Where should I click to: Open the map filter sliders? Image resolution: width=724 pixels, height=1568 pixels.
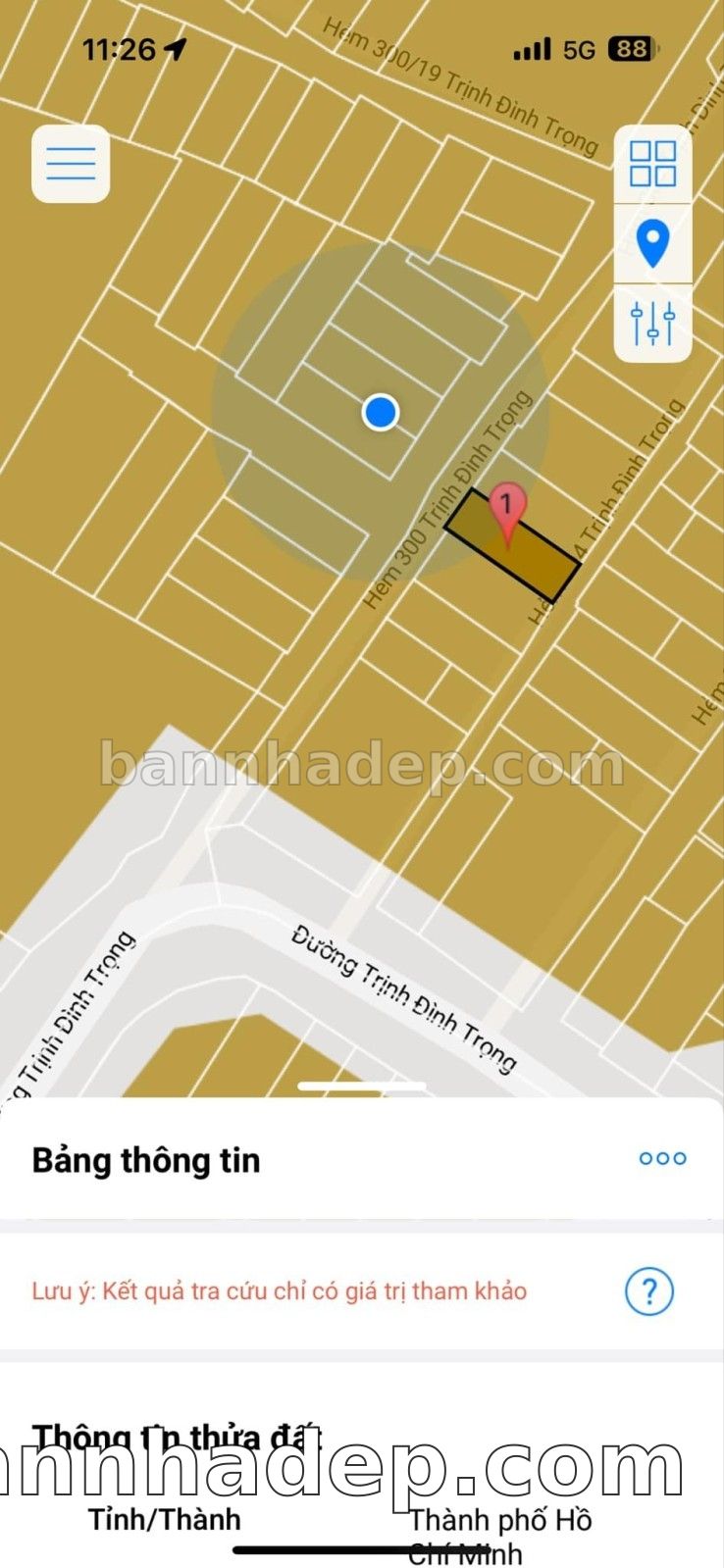pyautogui.click(x=652, y=323)
